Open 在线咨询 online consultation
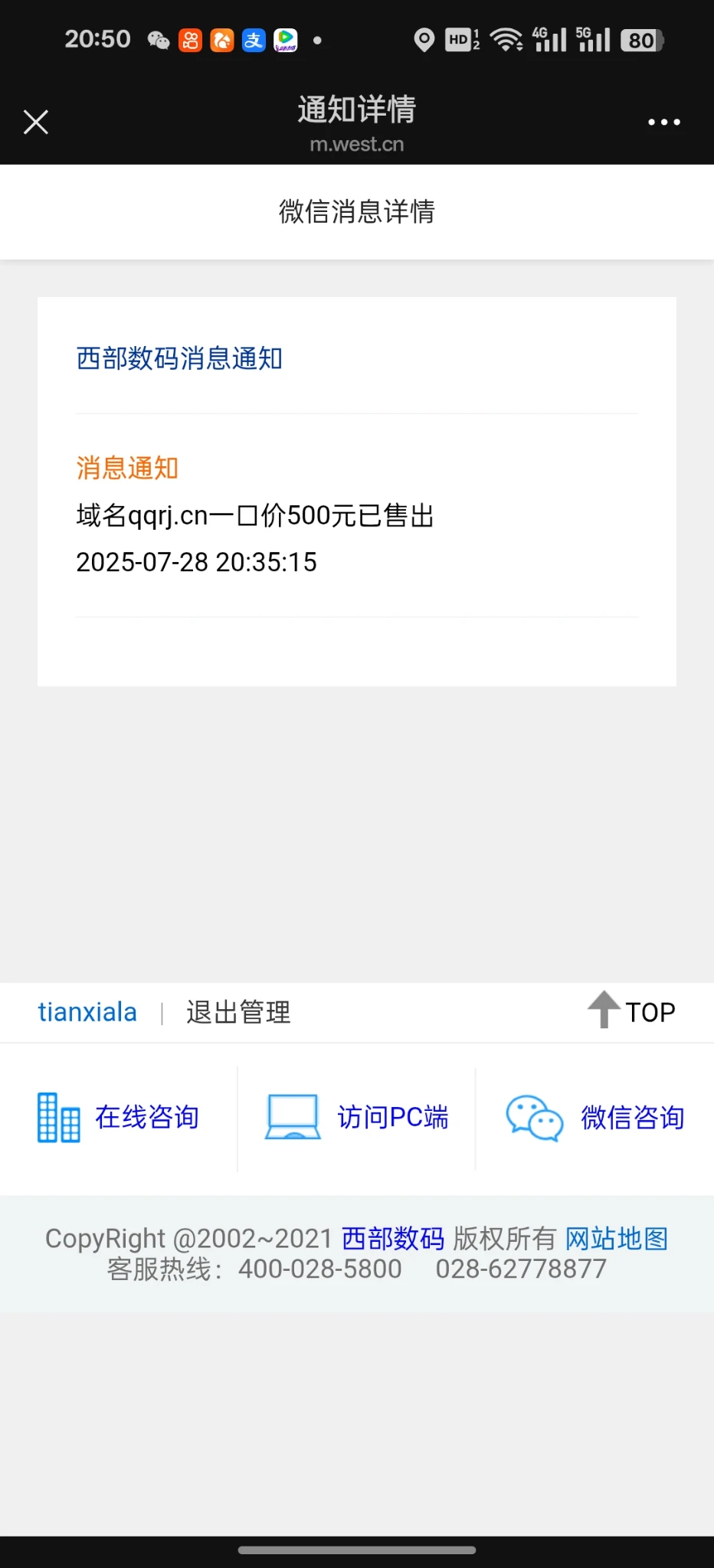This screenshot has height=1568, width=714. 119,1118
